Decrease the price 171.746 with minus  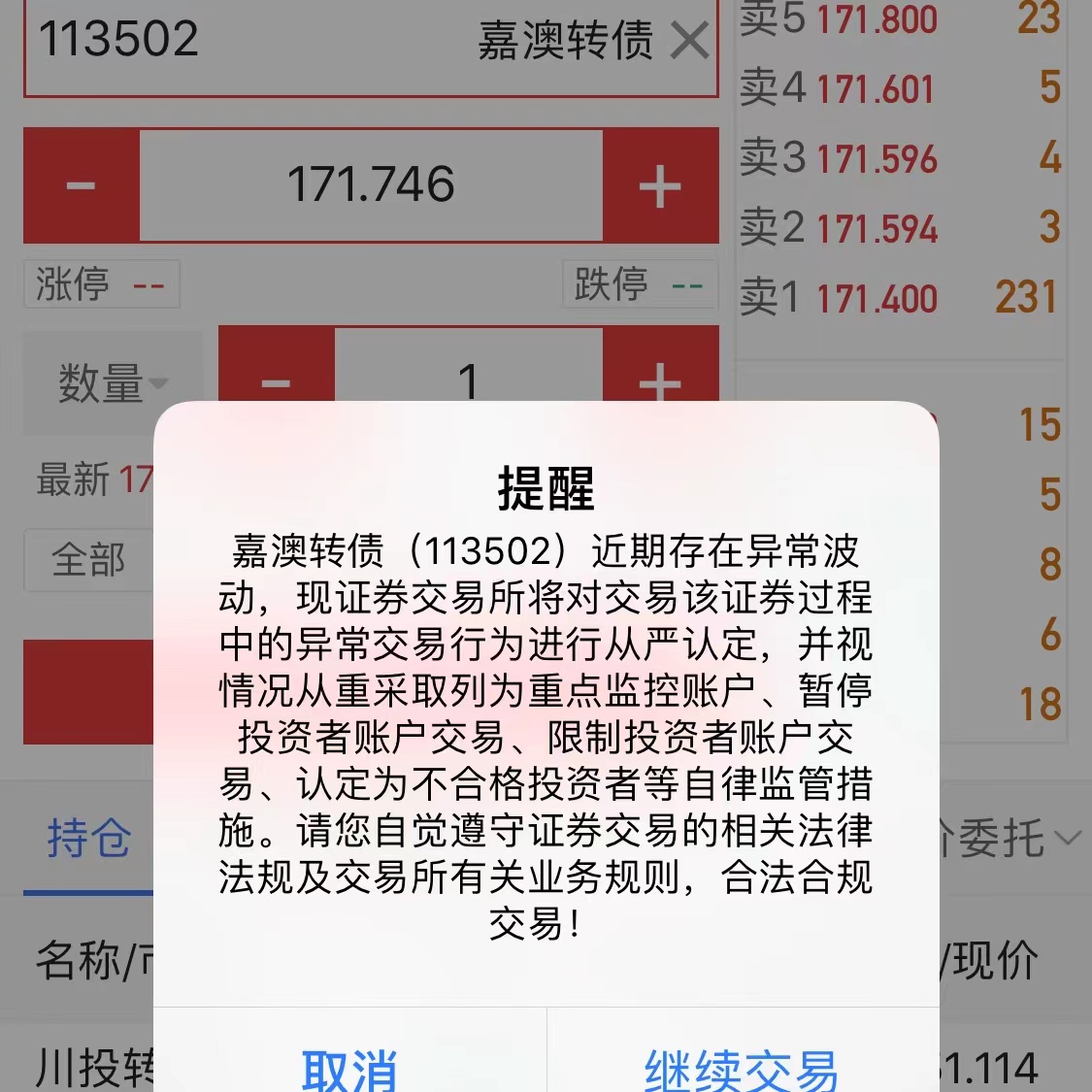click(82, 185)
